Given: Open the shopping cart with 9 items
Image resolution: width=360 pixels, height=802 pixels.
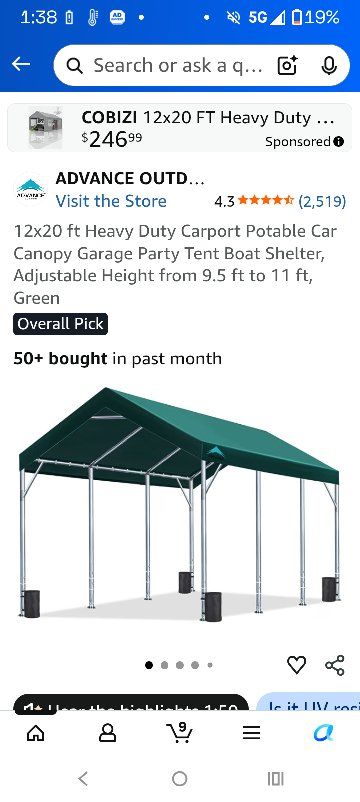Looking at the screenshot, I should 180,732.
